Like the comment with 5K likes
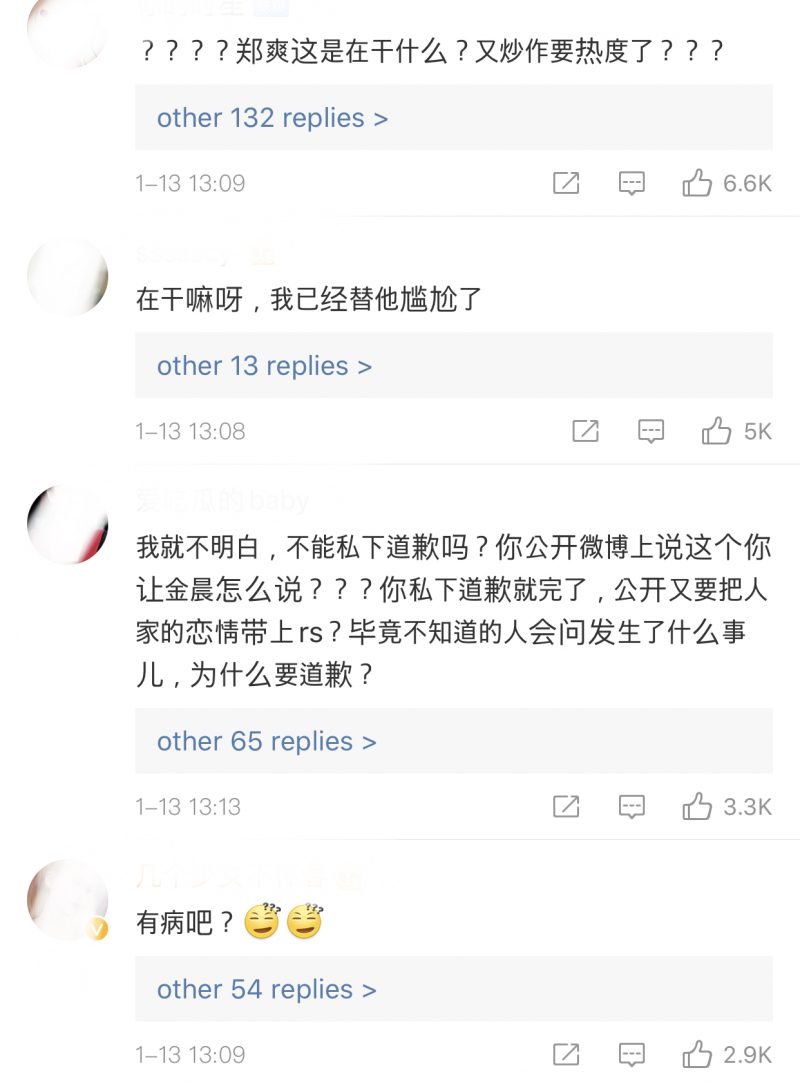The image size is (800, 1086). click(717, 431)
